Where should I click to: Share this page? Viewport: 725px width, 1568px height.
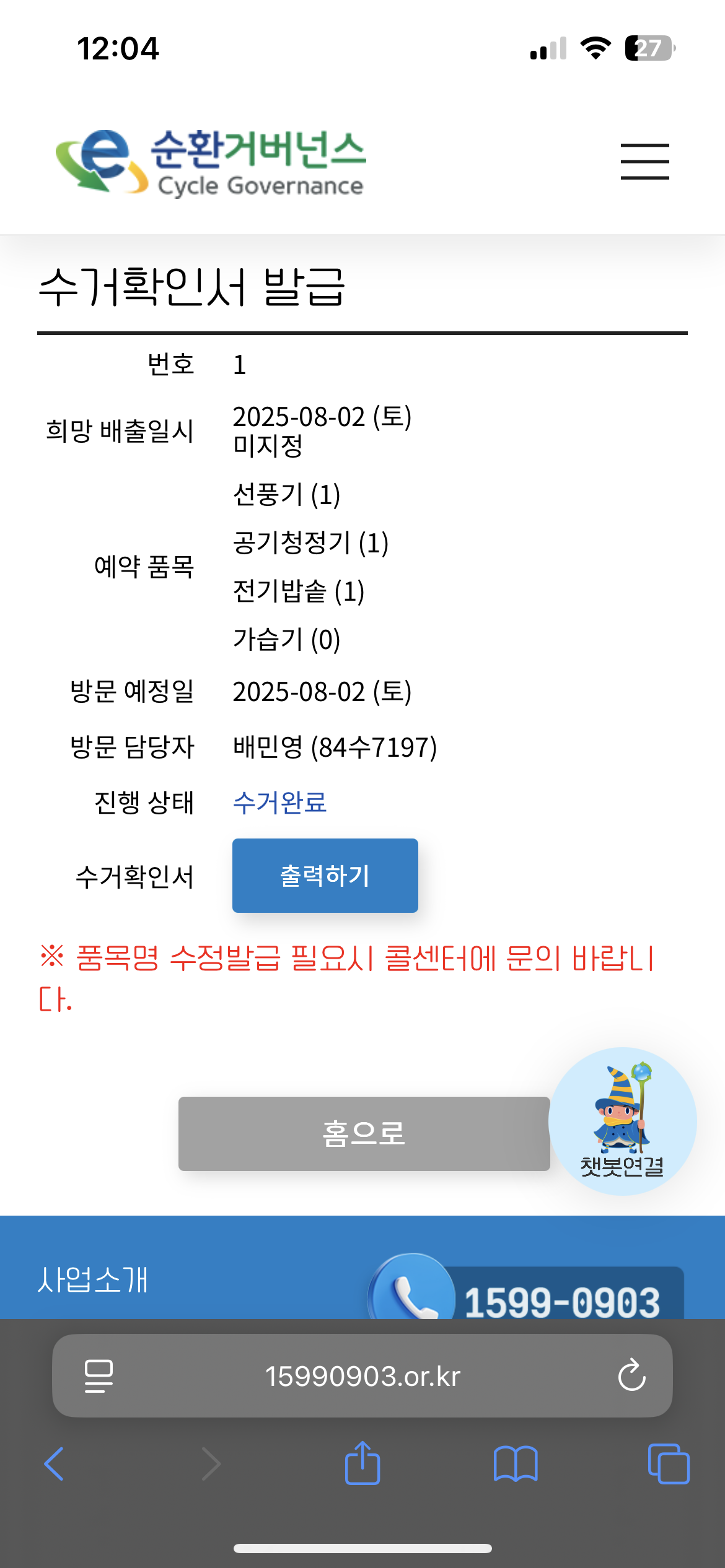pyautogui.click(x=362, y=1464)
